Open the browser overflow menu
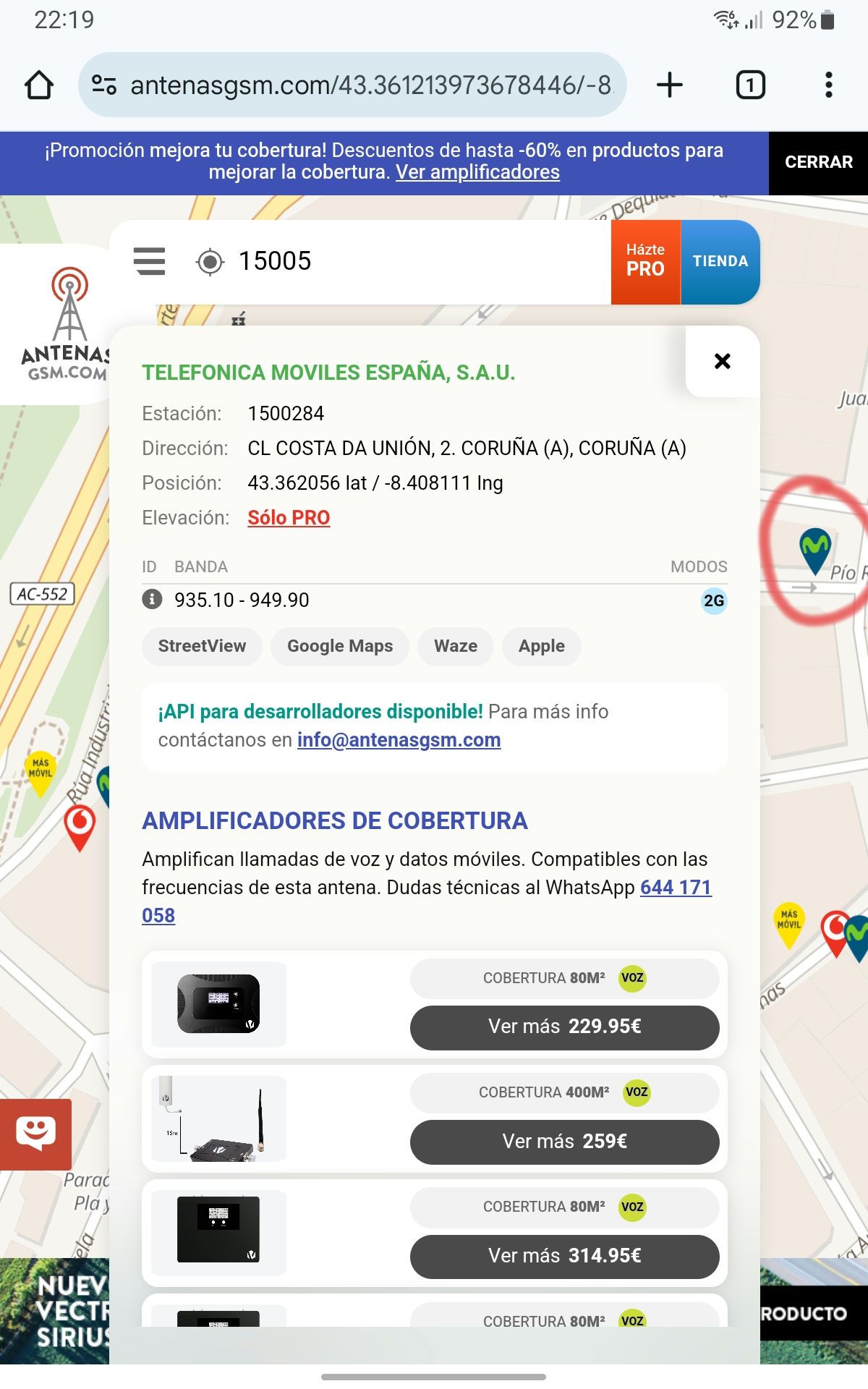Image resolution: width=868 pixels, height=1389 pixels. (x=828, y=85)
